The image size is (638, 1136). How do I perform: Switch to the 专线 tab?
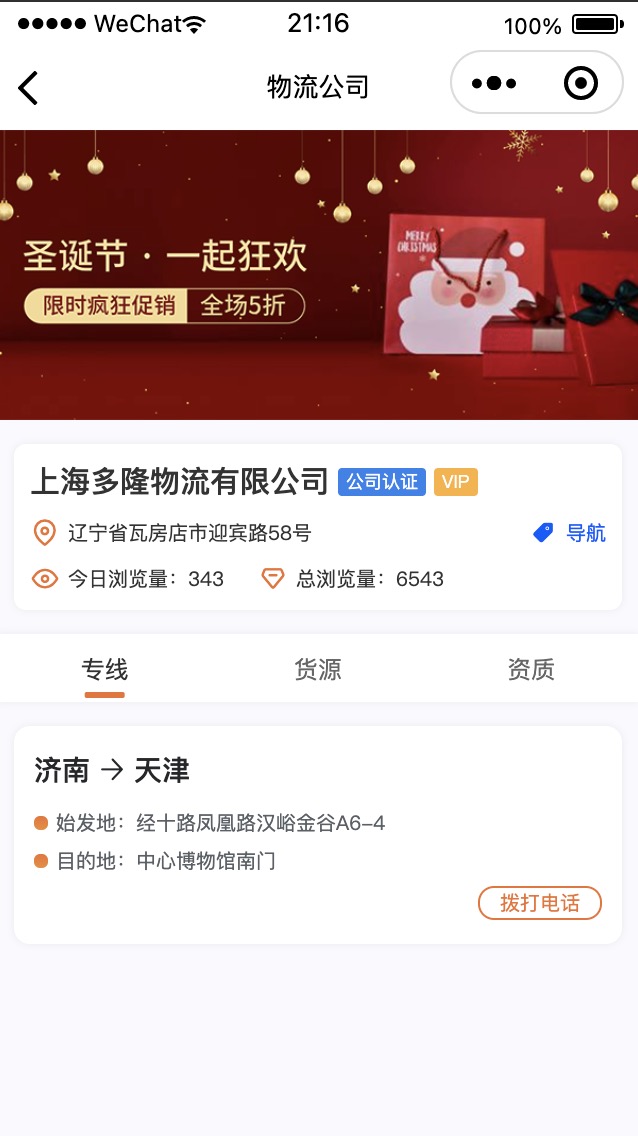(105, 669)
